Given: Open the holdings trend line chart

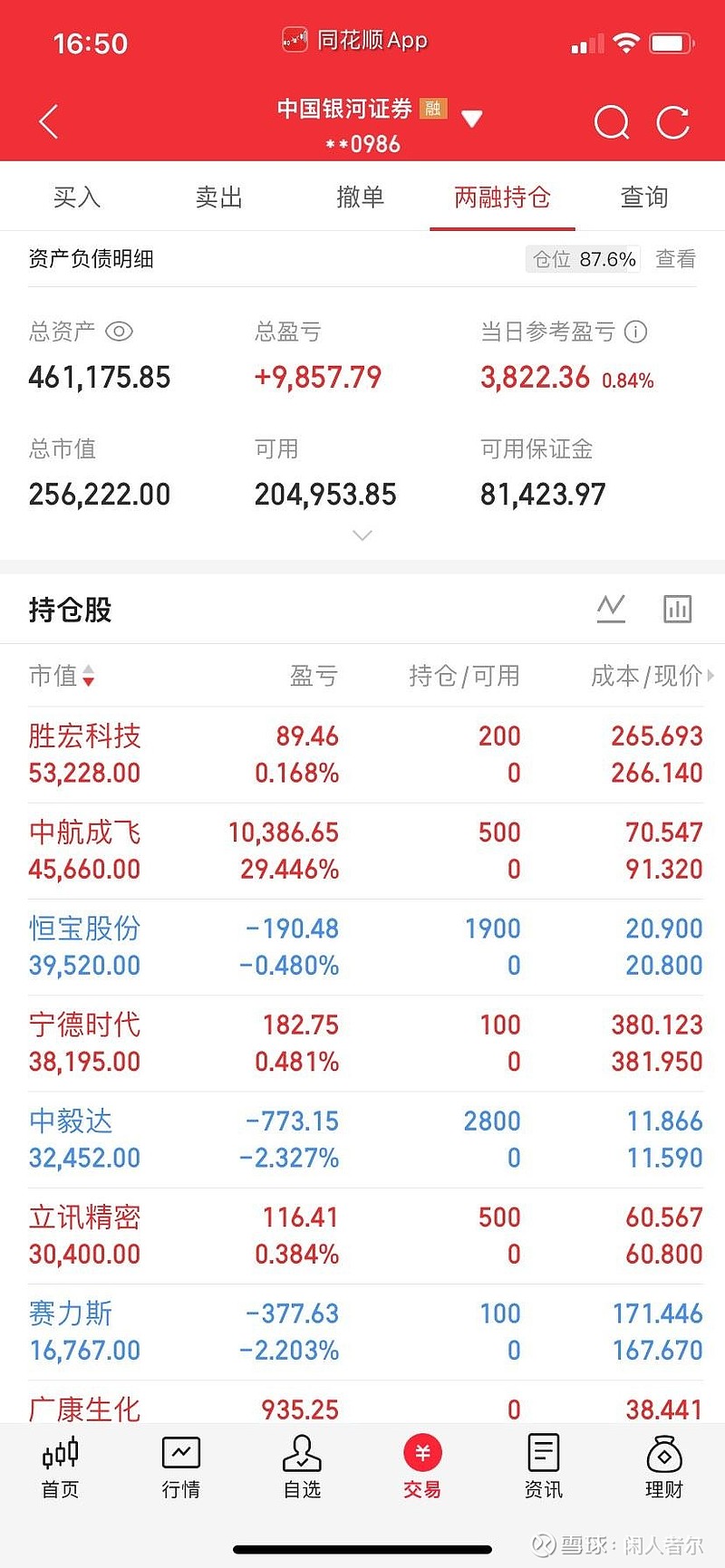Looking at the screenshot, I should coord(611,609).
